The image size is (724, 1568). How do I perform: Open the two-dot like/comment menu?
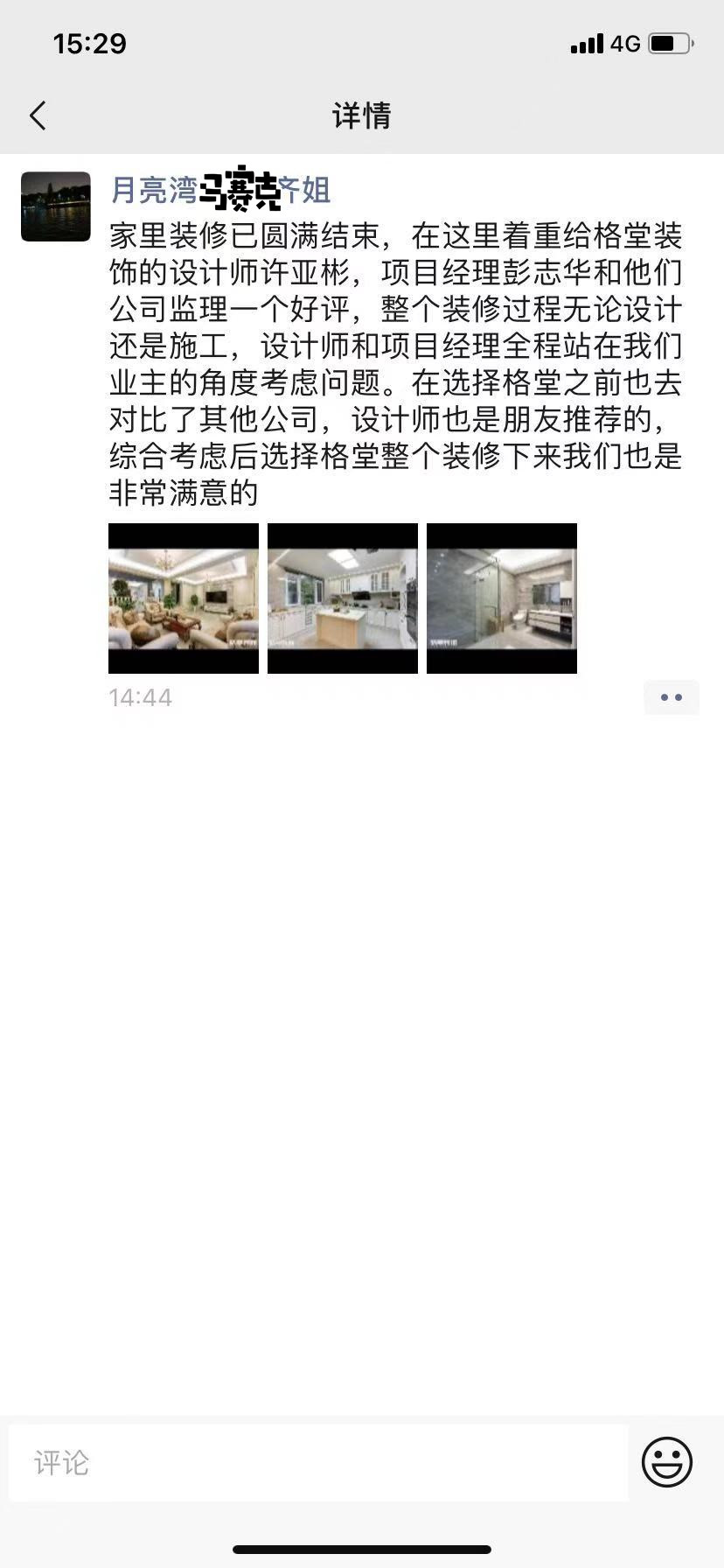(671, 697)
